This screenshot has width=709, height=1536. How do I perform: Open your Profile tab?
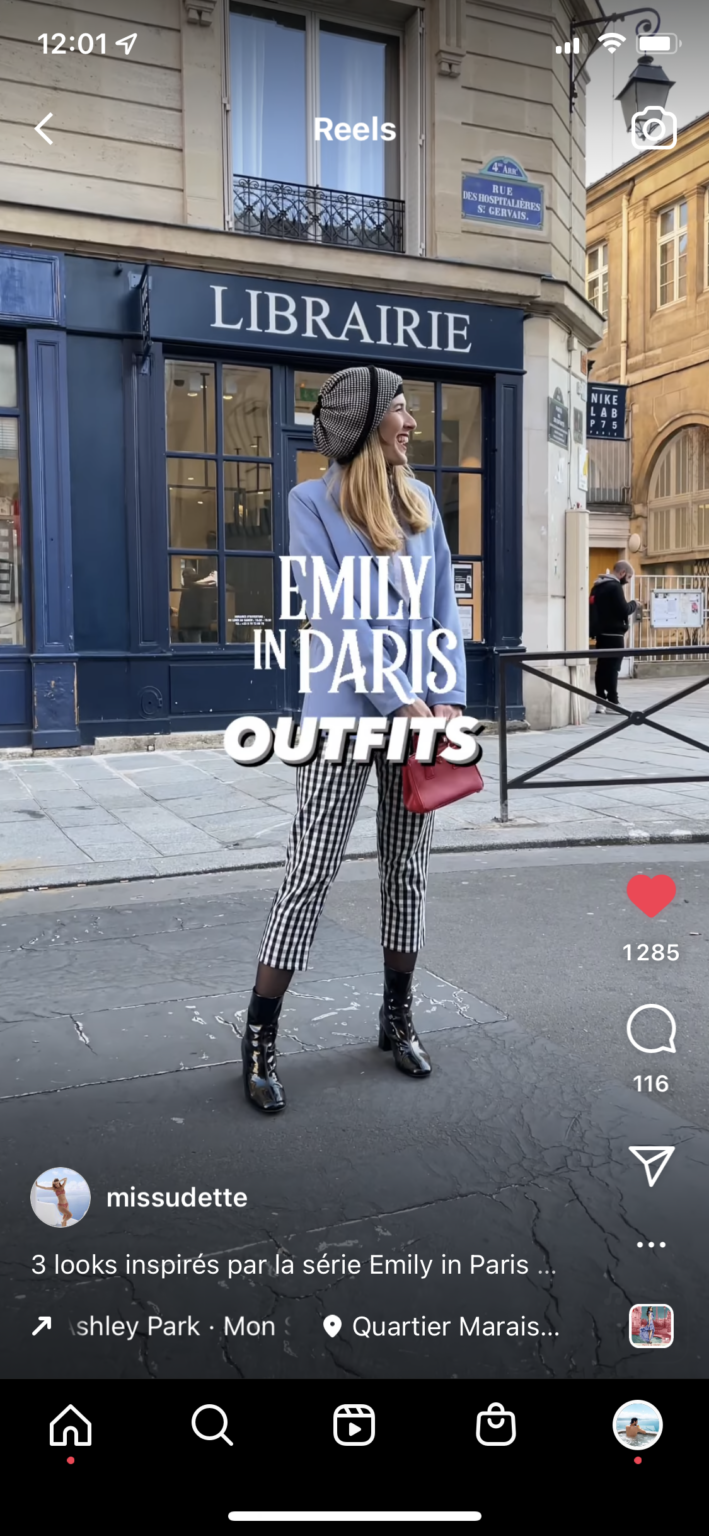click(637, 1425)
